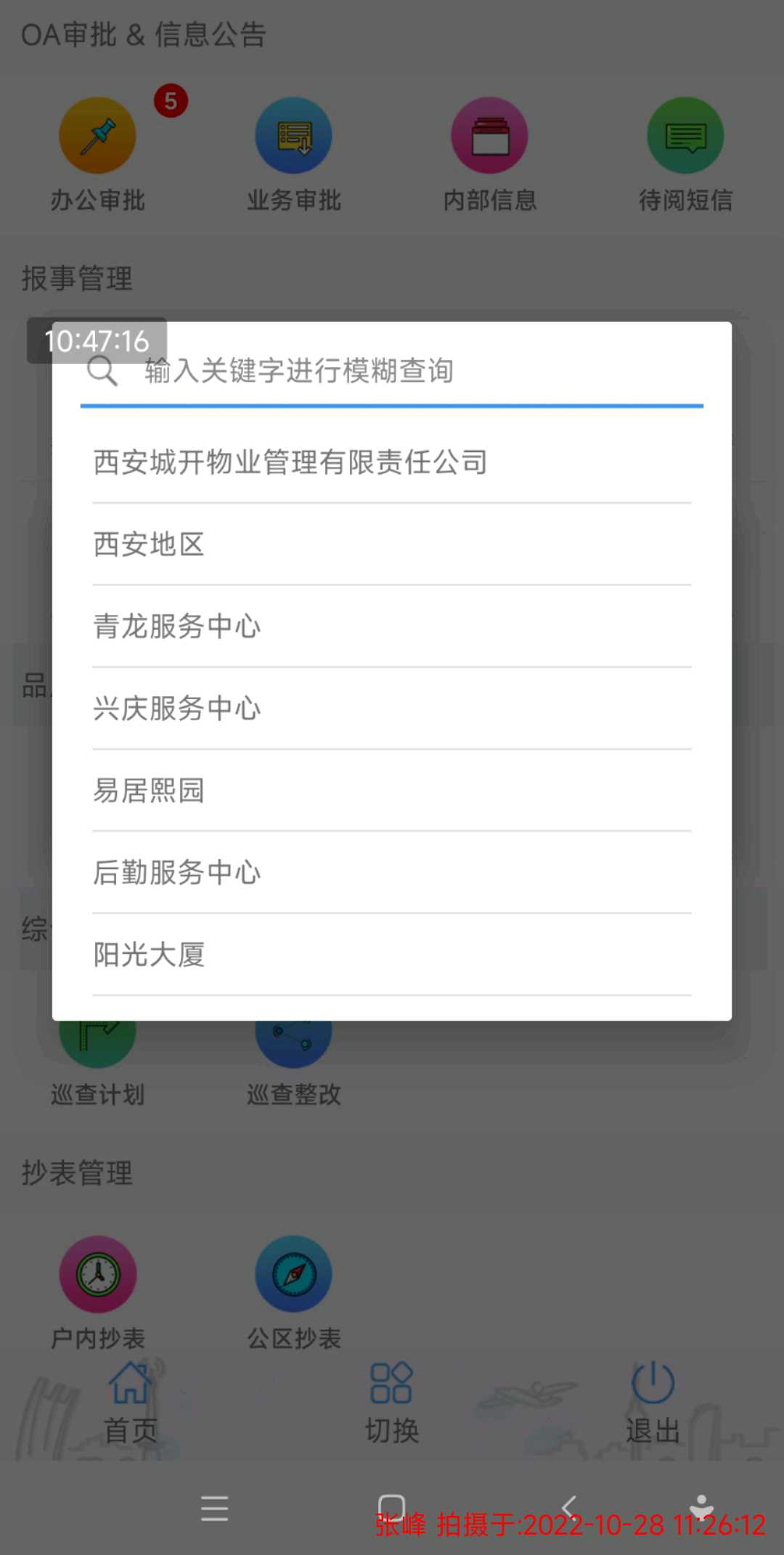Tap the system back button

(x=569, y=1509)
